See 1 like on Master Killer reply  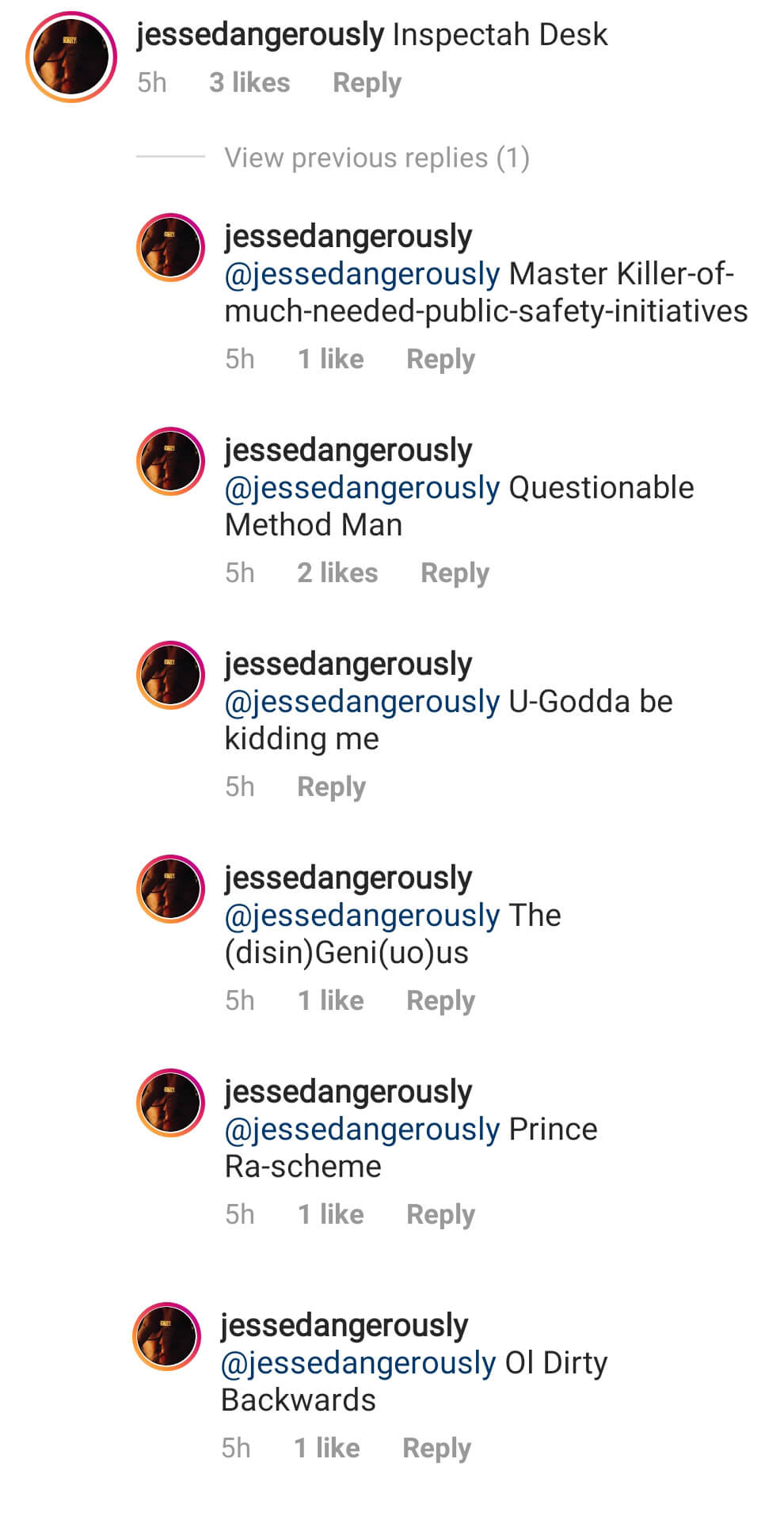coord(330,359)
